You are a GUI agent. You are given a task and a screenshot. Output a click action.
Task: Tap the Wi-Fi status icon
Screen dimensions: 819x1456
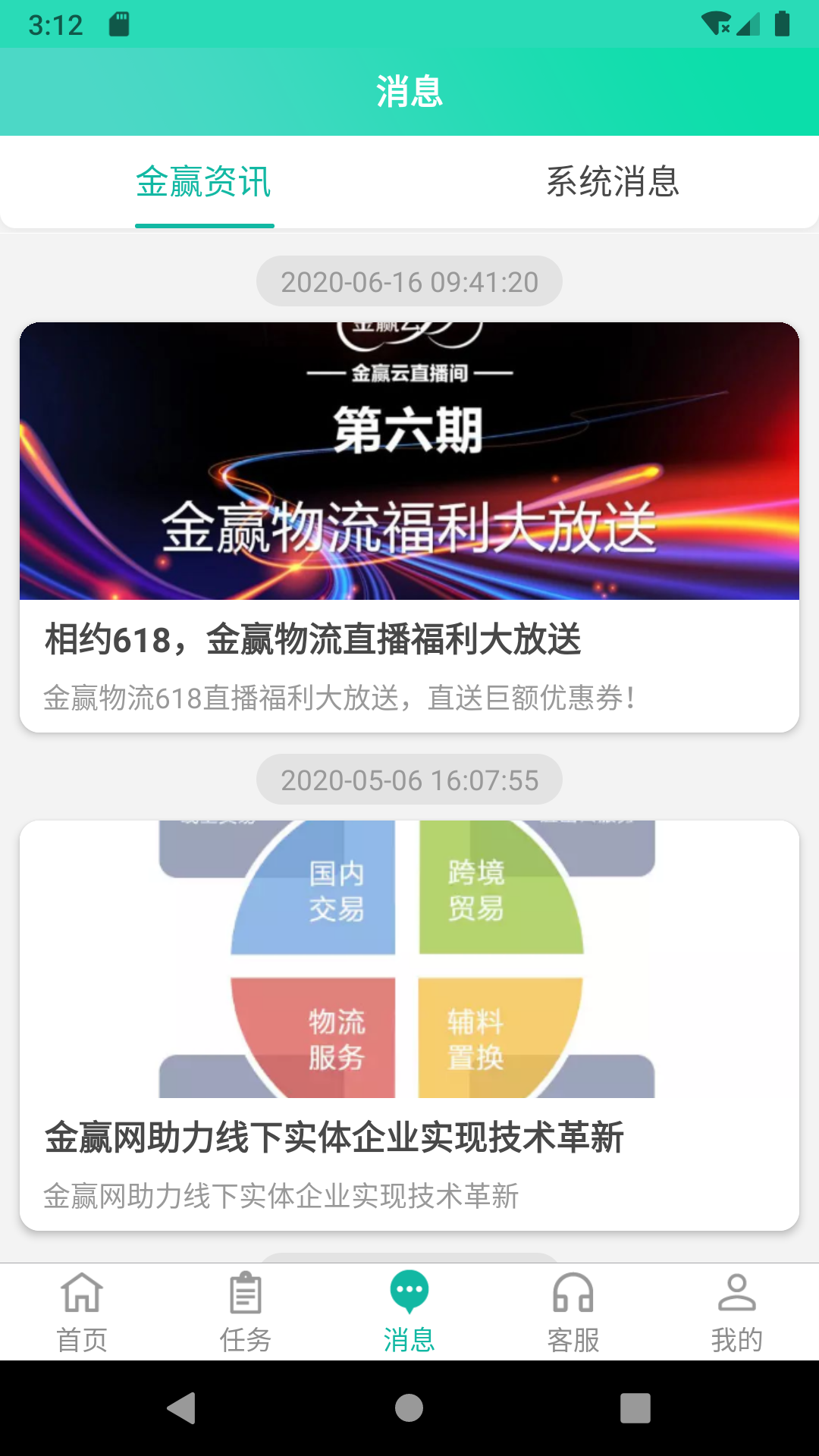click(x=715, y=24)
